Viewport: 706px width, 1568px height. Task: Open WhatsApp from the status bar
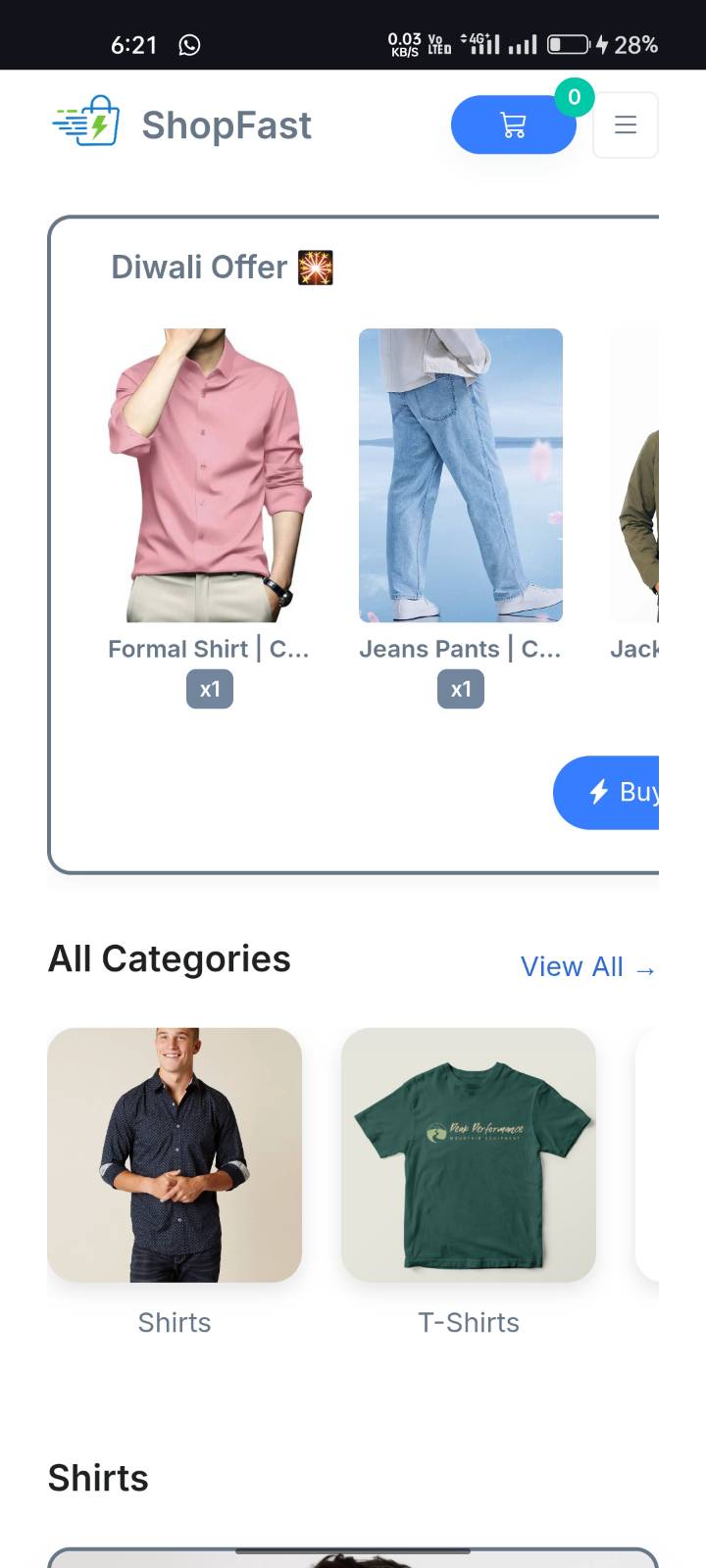188,44
